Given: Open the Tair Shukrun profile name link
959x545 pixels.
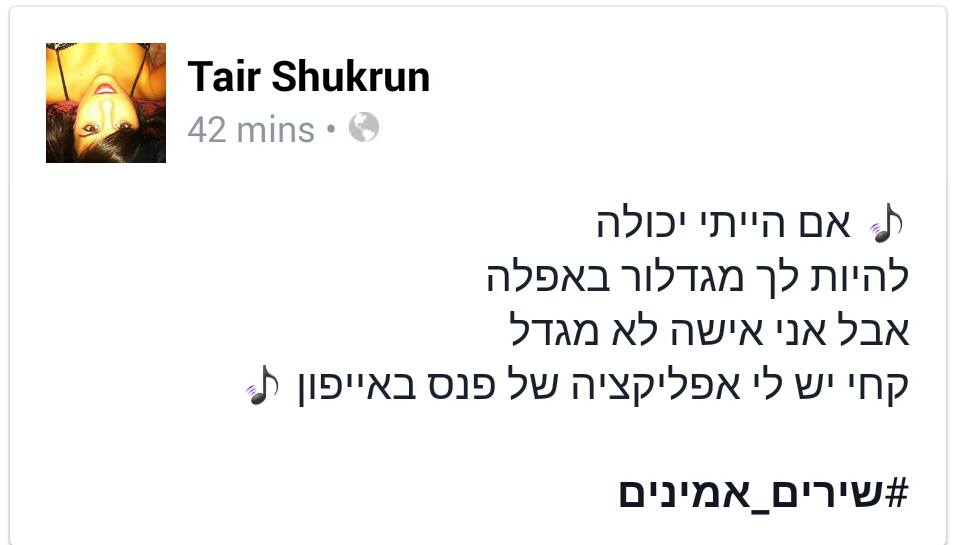Looking at the screenshot, I should coord(308,77).
